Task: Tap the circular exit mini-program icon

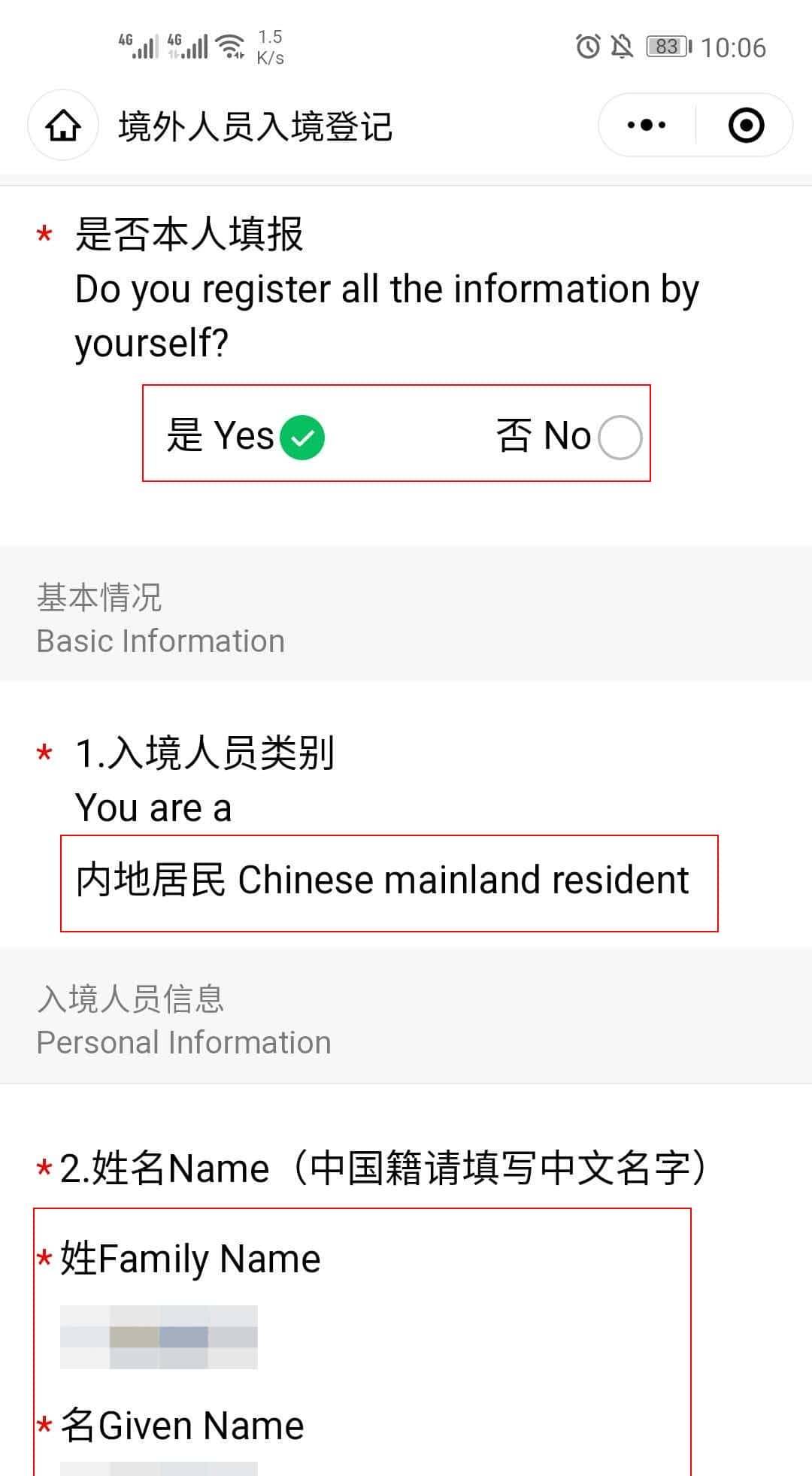Action: tap(747, 125)
